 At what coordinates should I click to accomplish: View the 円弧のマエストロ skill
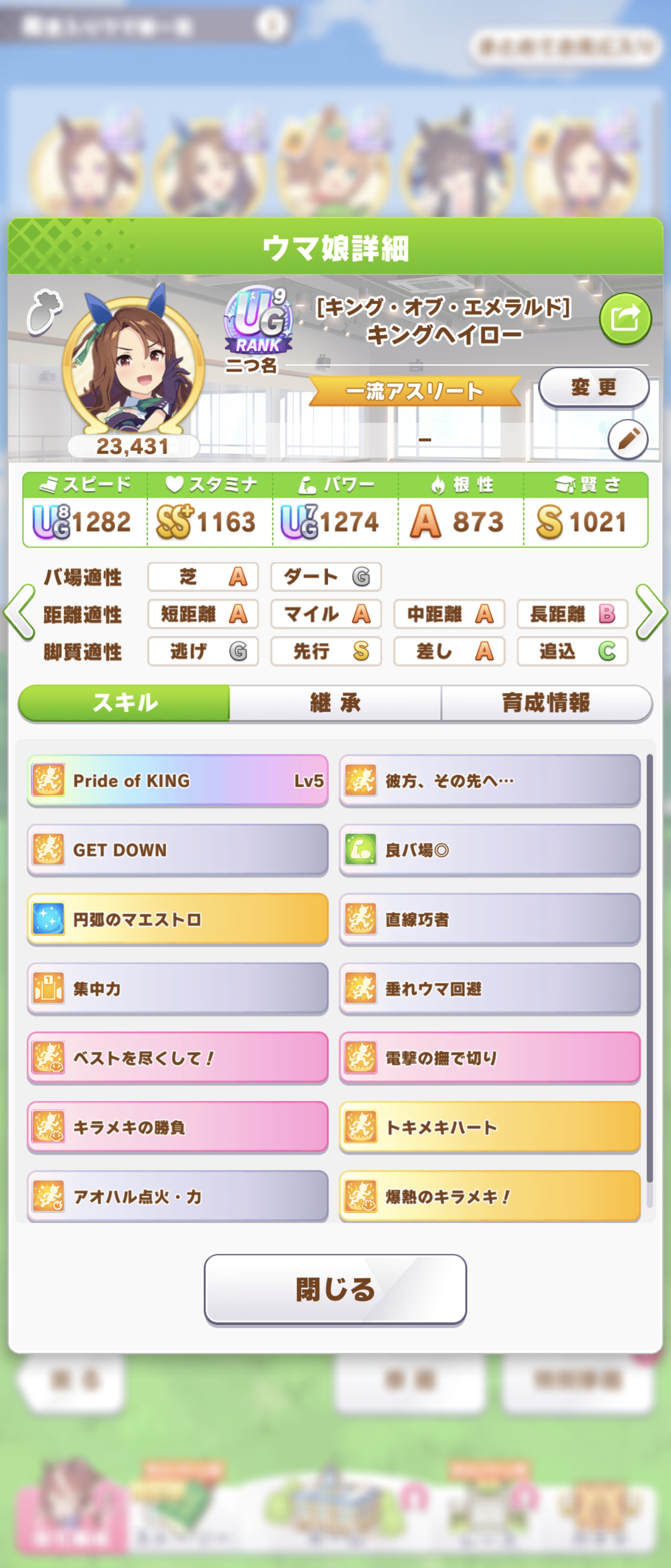click(178, 919)
